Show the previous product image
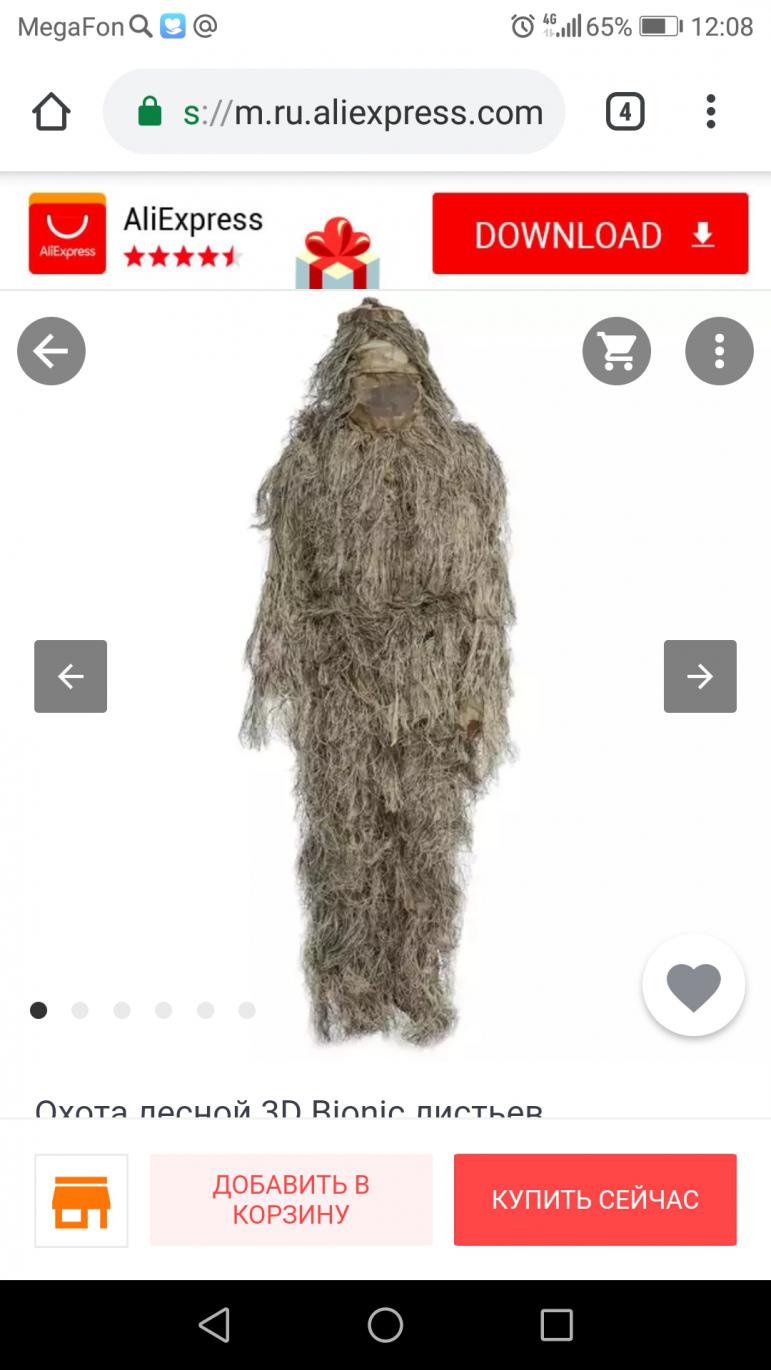This screenshot has height=1370, width=771. coord(70,676)
